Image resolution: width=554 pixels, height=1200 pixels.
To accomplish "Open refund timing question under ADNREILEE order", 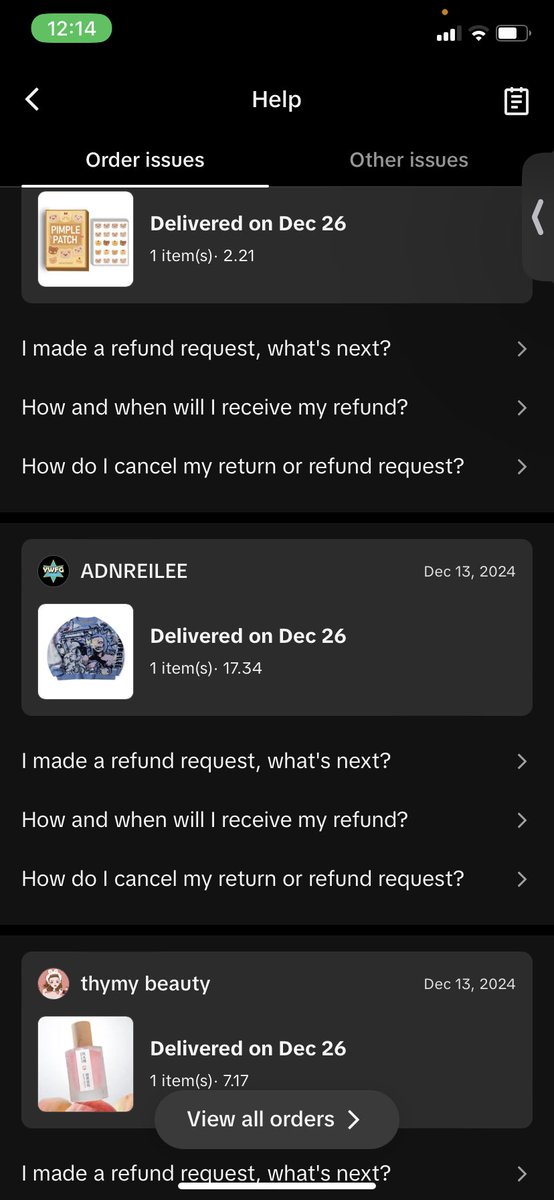I will coord(277,820).
